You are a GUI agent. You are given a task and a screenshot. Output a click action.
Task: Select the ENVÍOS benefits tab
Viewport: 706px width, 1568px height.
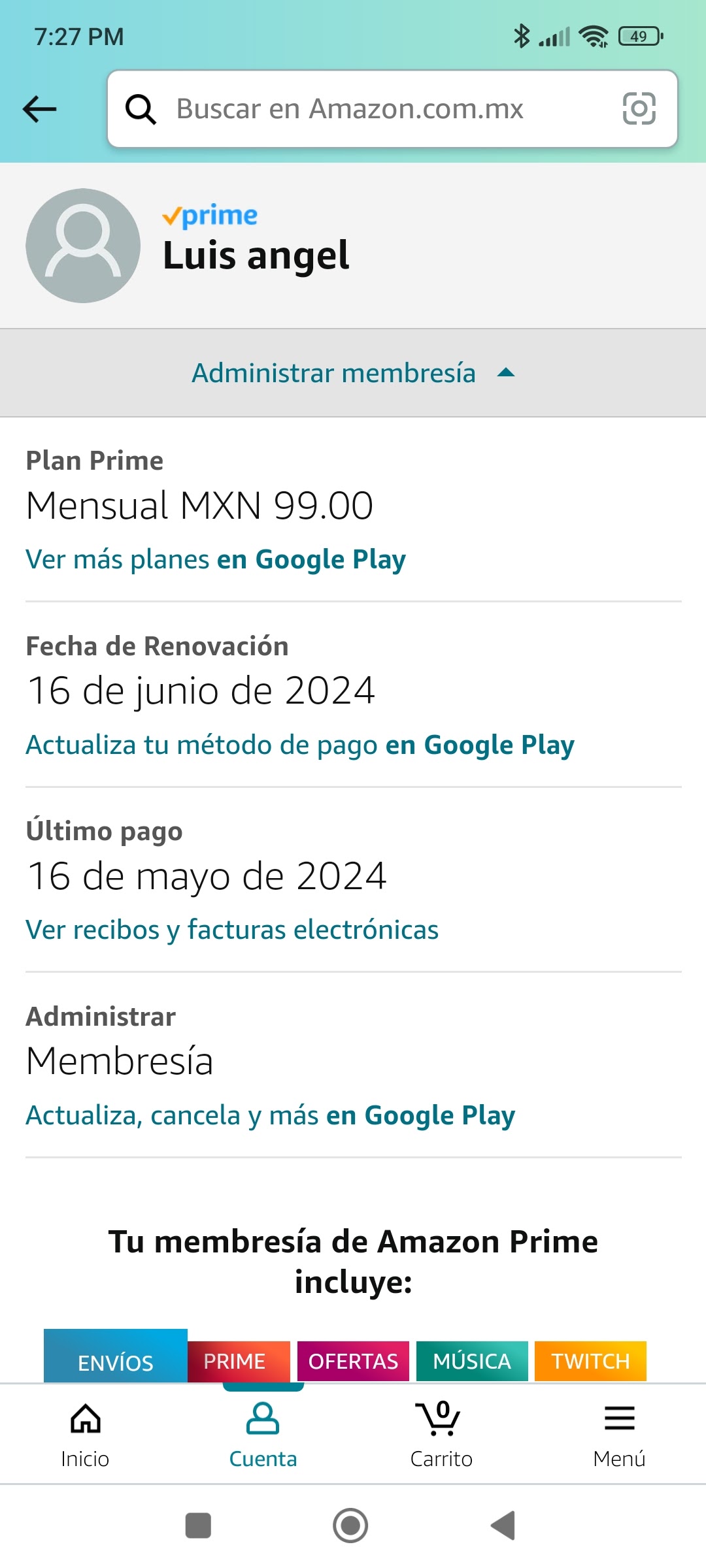point(116,1356)
